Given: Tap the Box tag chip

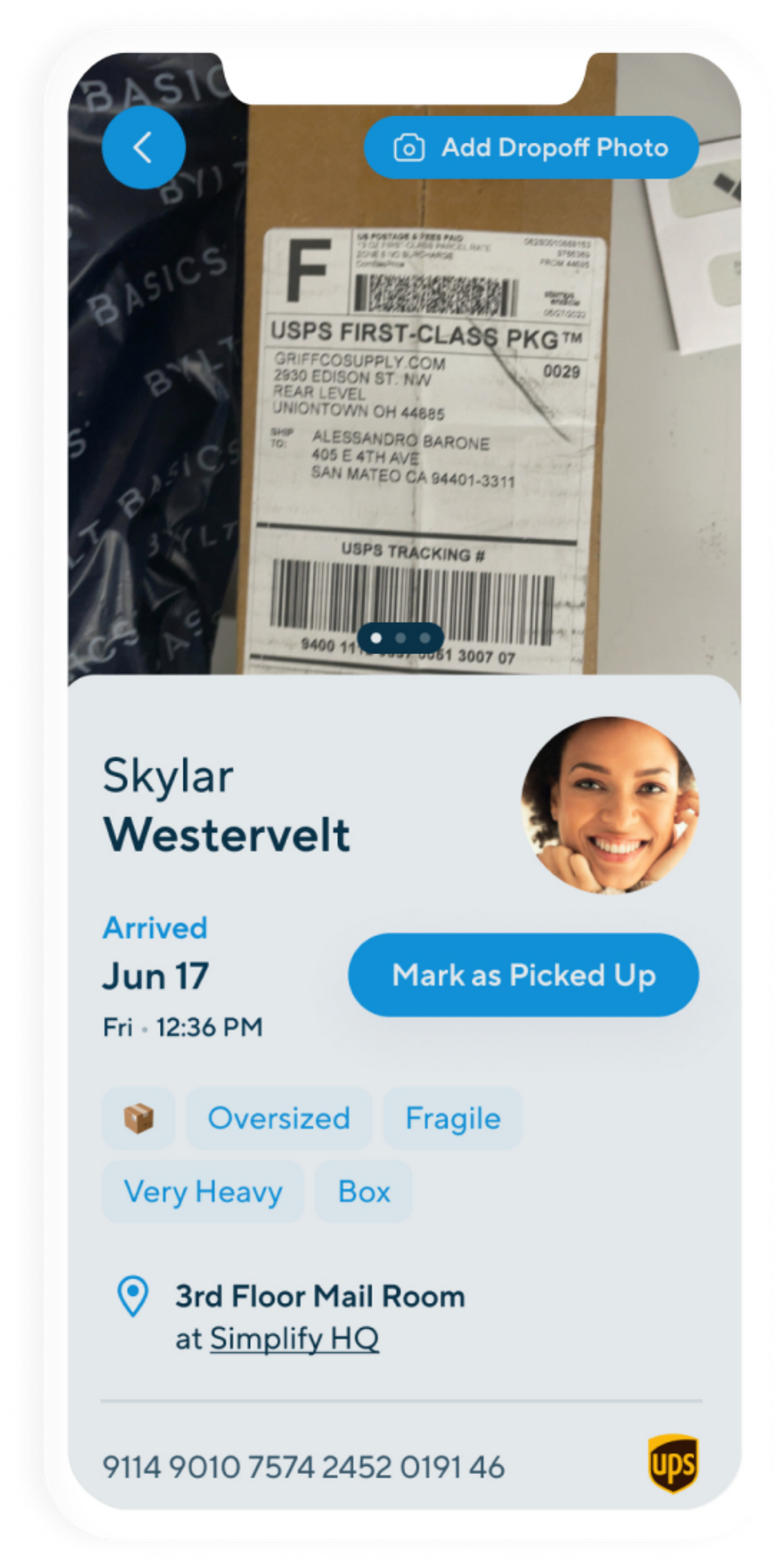Looking at the screenshot, I should point(364,1192).
